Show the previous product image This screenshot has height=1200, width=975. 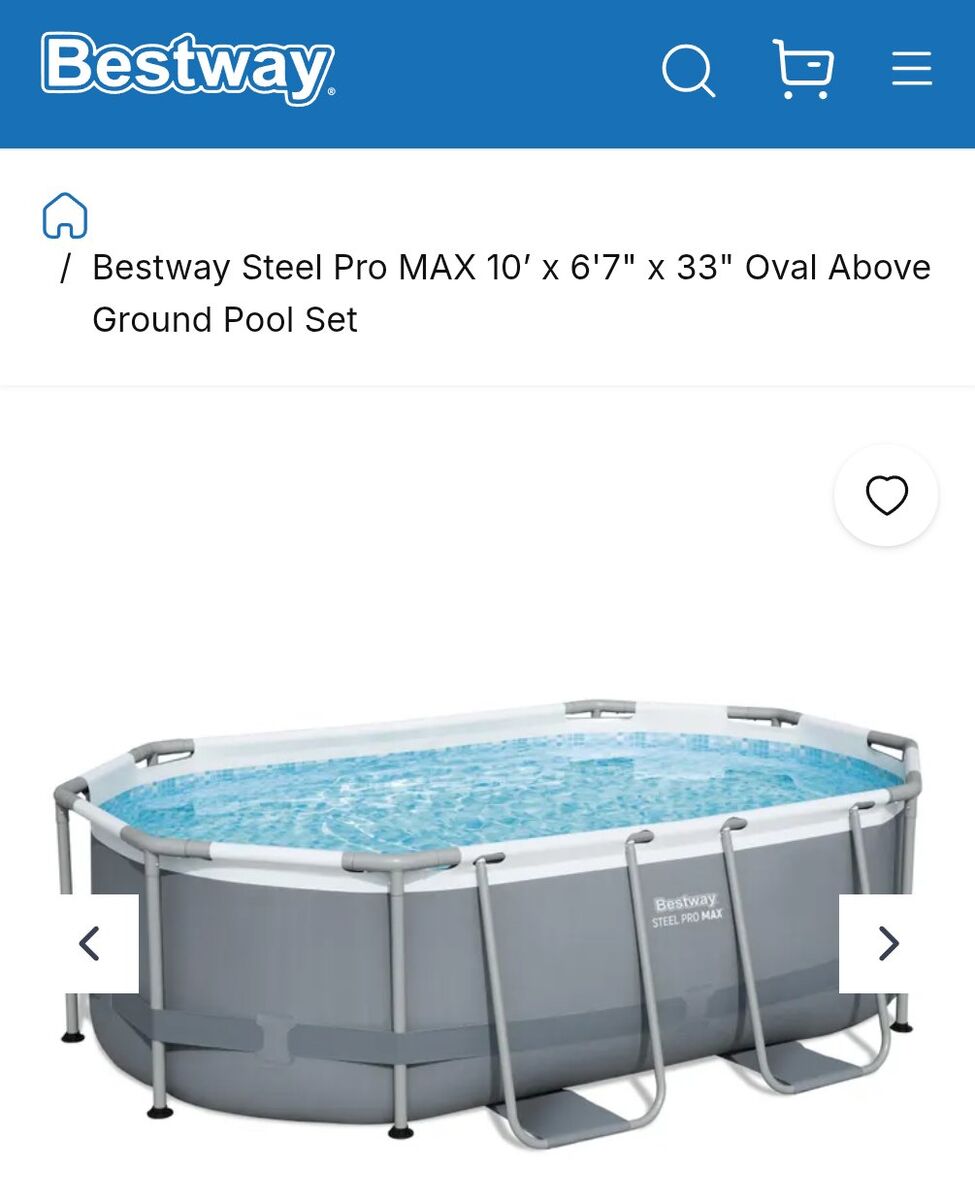click(x=92, y=943)
